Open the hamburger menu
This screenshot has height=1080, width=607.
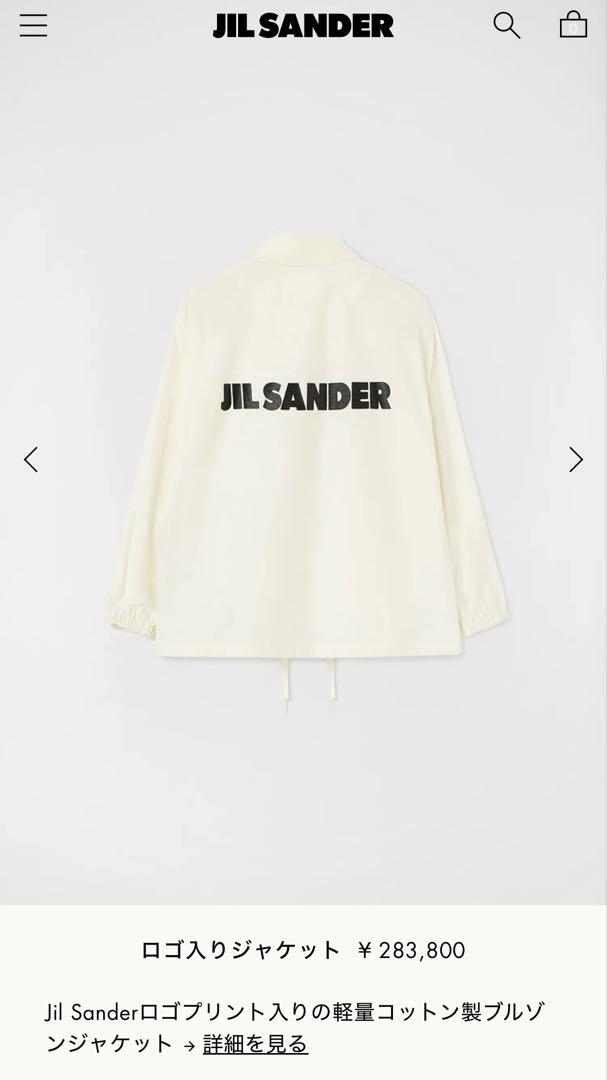[x=33, y=26]
